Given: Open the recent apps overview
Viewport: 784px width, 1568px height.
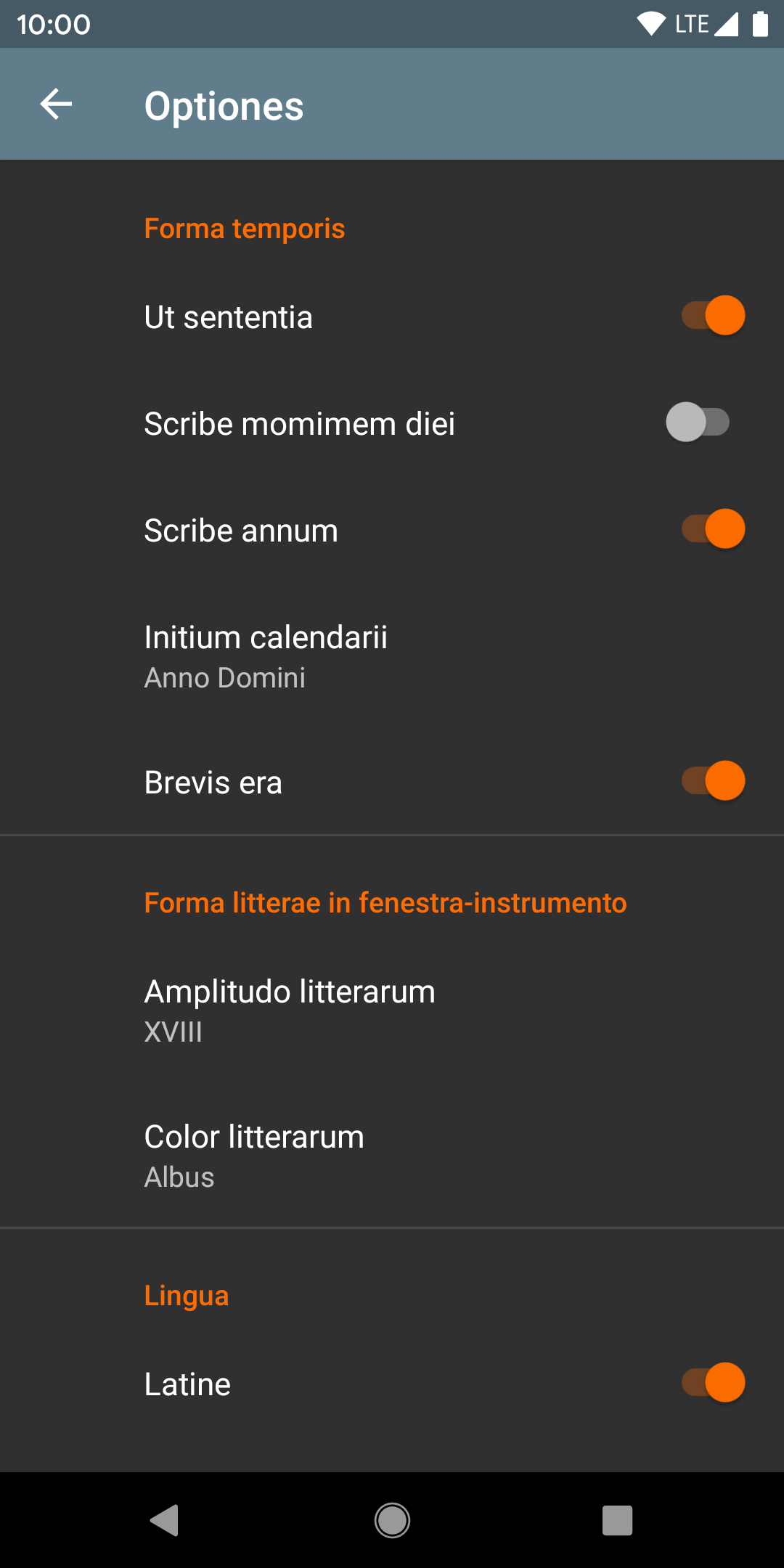Looking at the screenshot, I should click(617, 1520).
